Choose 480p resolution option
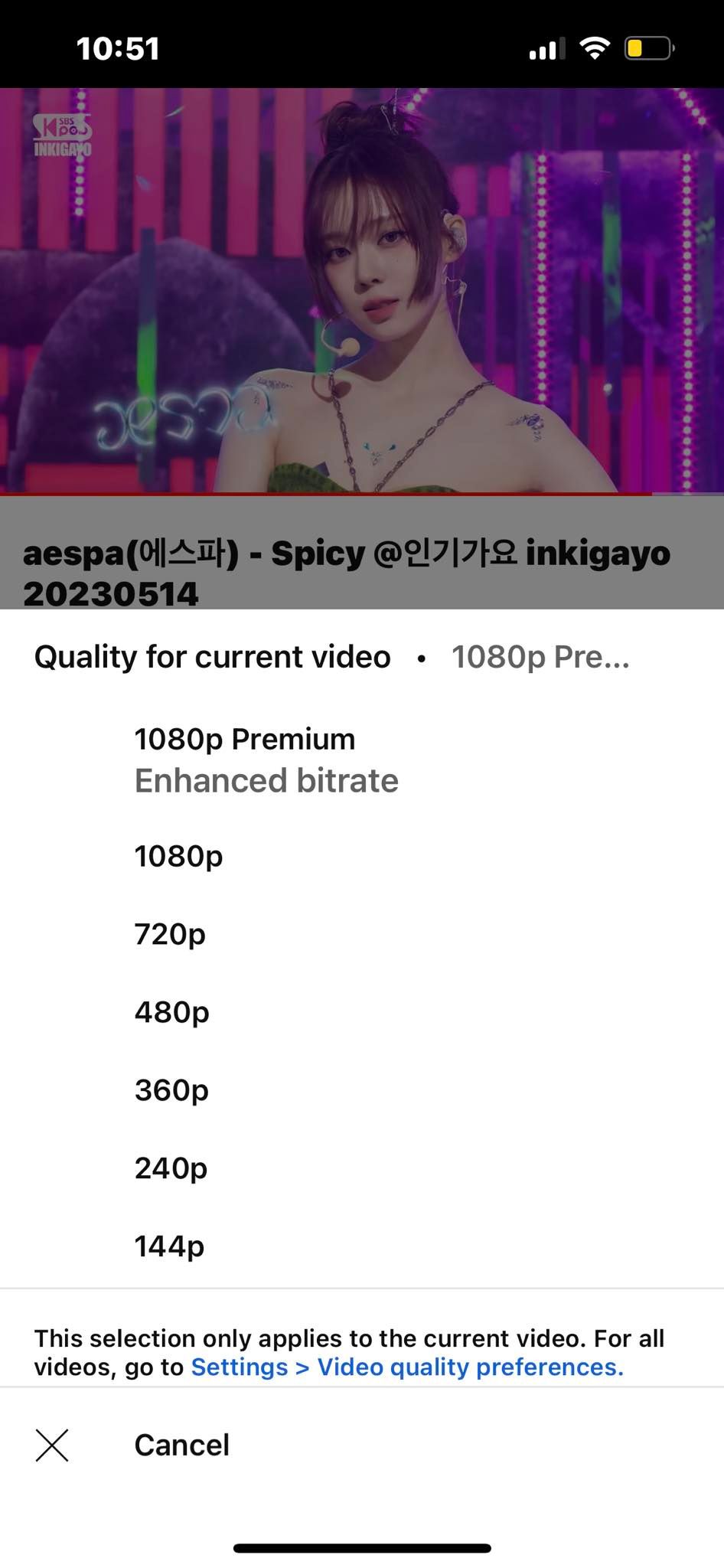The height and width of the screenshot is (1568, 724). click(171, 1012)
